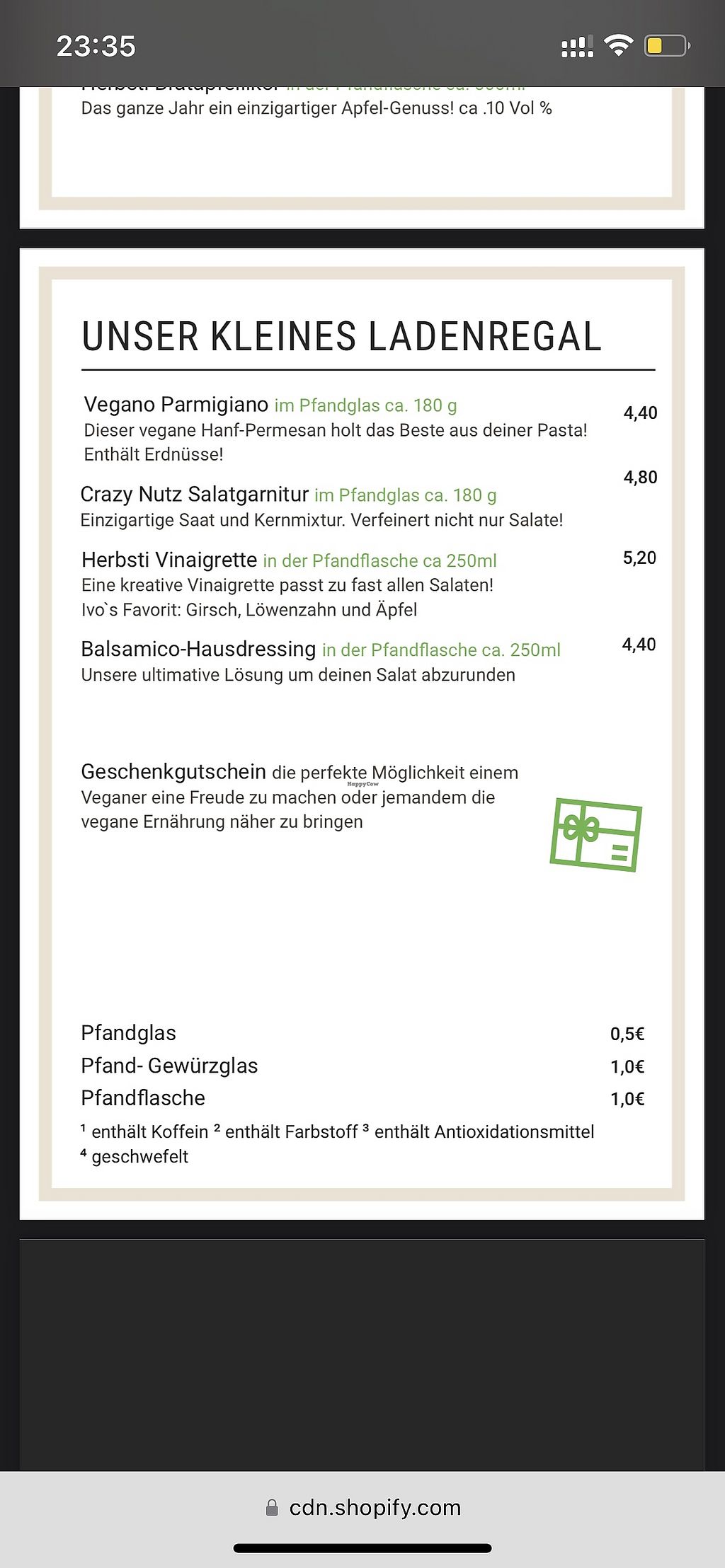Tap the cdn.shopify.com address bar
The image size is (725, 1568).
click(x=362, y=1506)
